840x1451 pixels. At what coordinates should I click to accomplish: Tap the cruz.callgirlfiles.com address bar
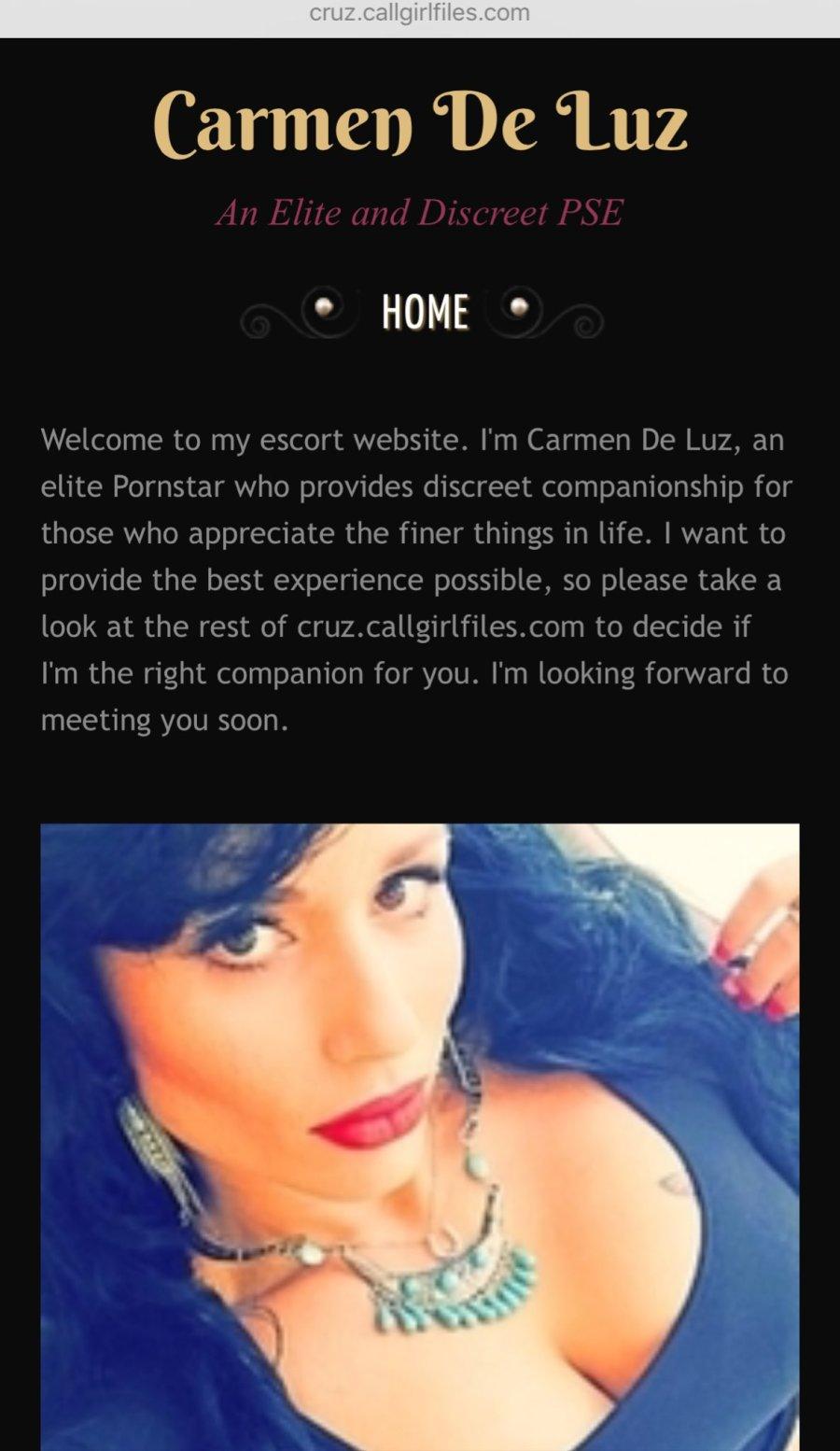[419, 13]
